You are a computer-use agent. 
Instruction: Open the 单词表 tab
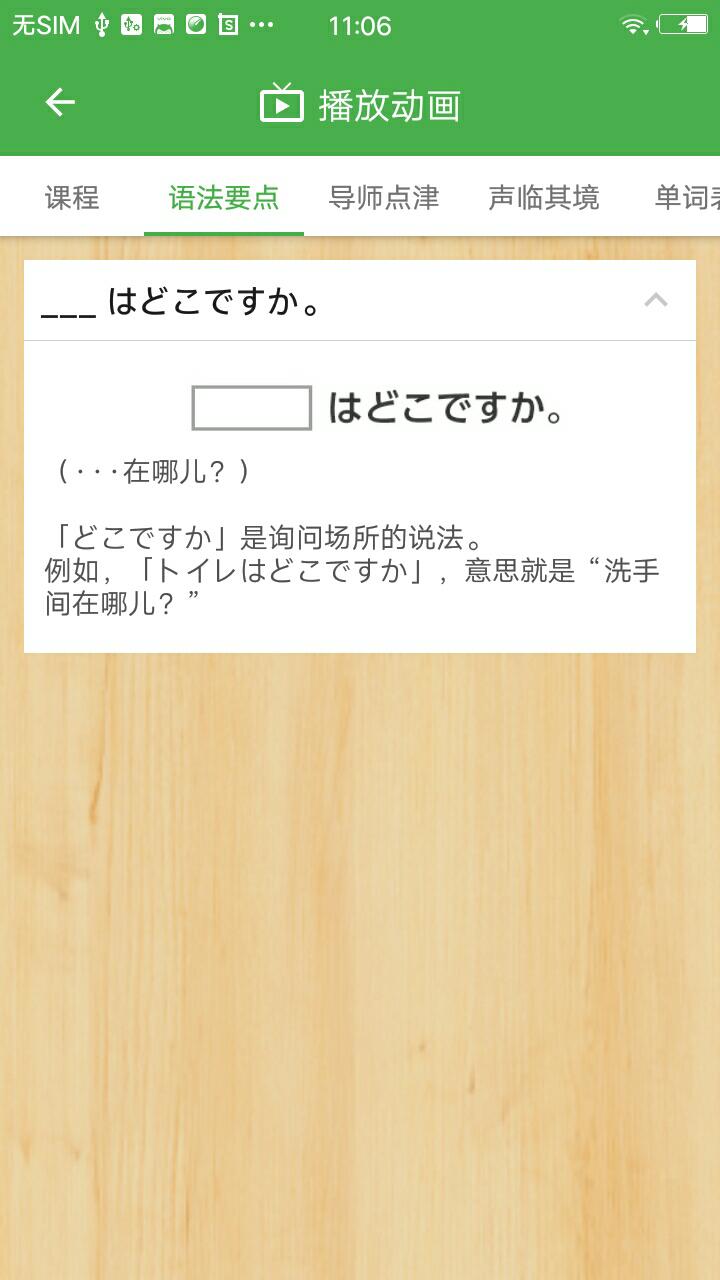click(x=688, y=198)
